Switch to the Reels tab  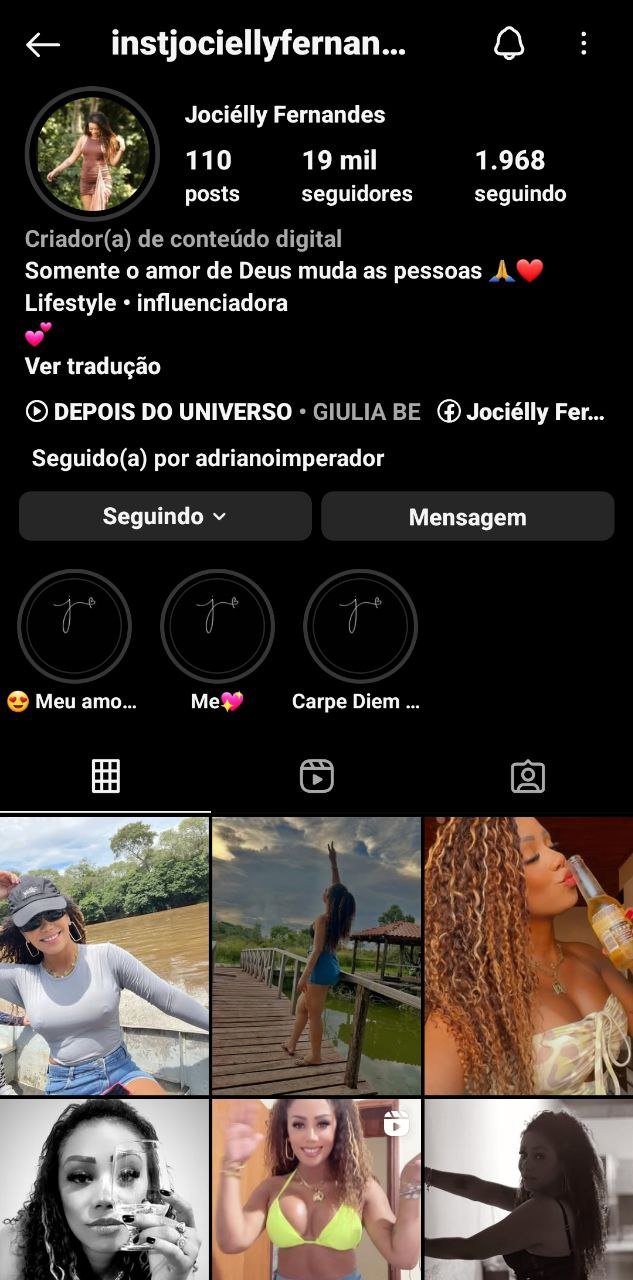coord(317,776)
